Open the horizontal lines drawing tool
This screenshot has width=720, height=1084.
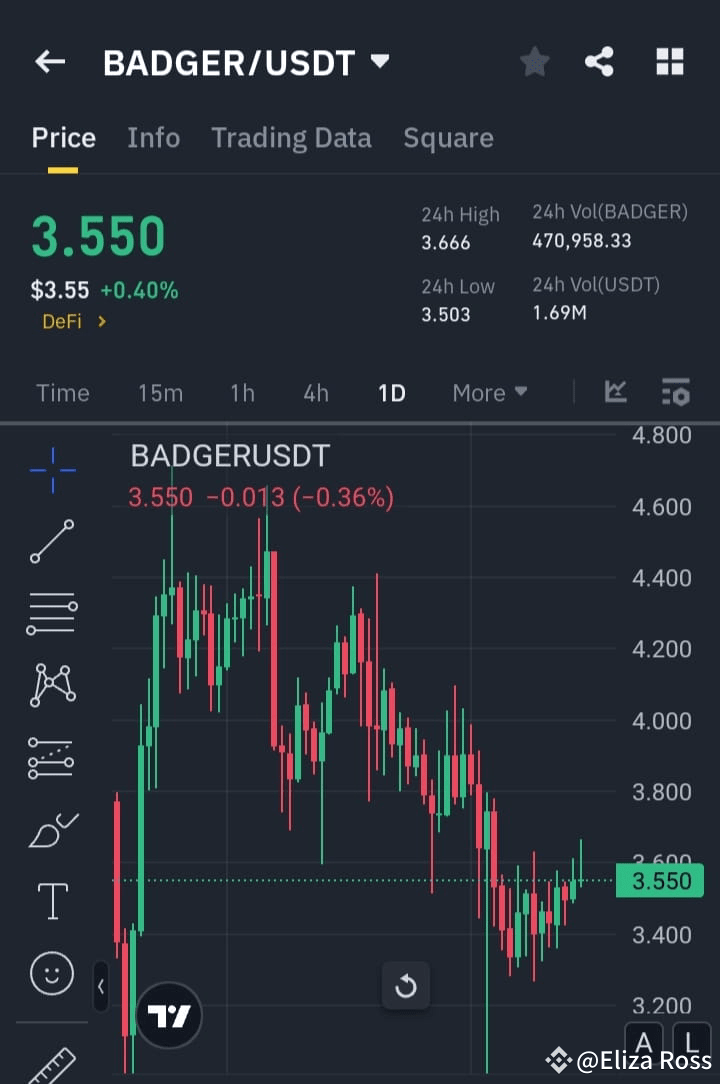pos(52,613)
